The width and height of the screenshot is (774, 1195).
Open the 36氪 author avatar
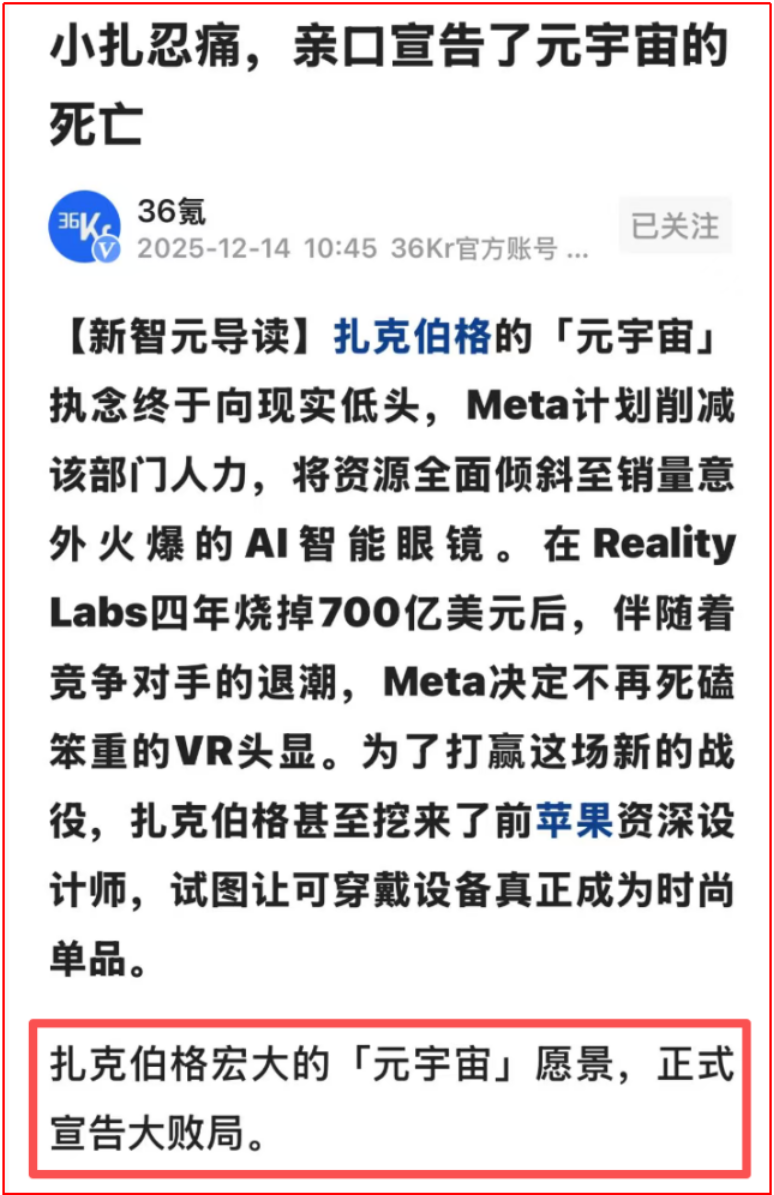(x=85, y=227)
